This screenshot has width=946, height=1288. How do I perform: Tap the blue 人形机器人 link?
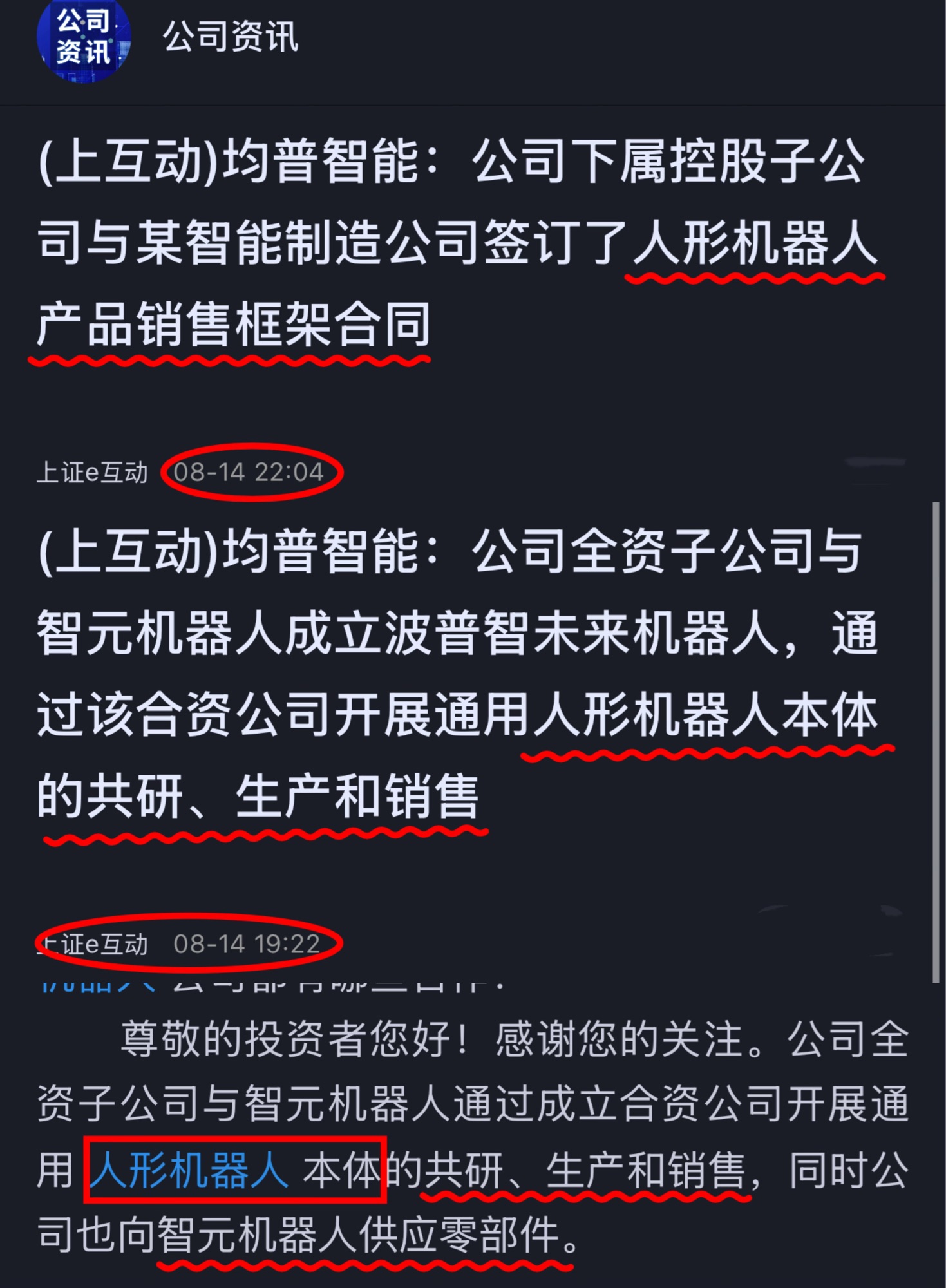188,1170
